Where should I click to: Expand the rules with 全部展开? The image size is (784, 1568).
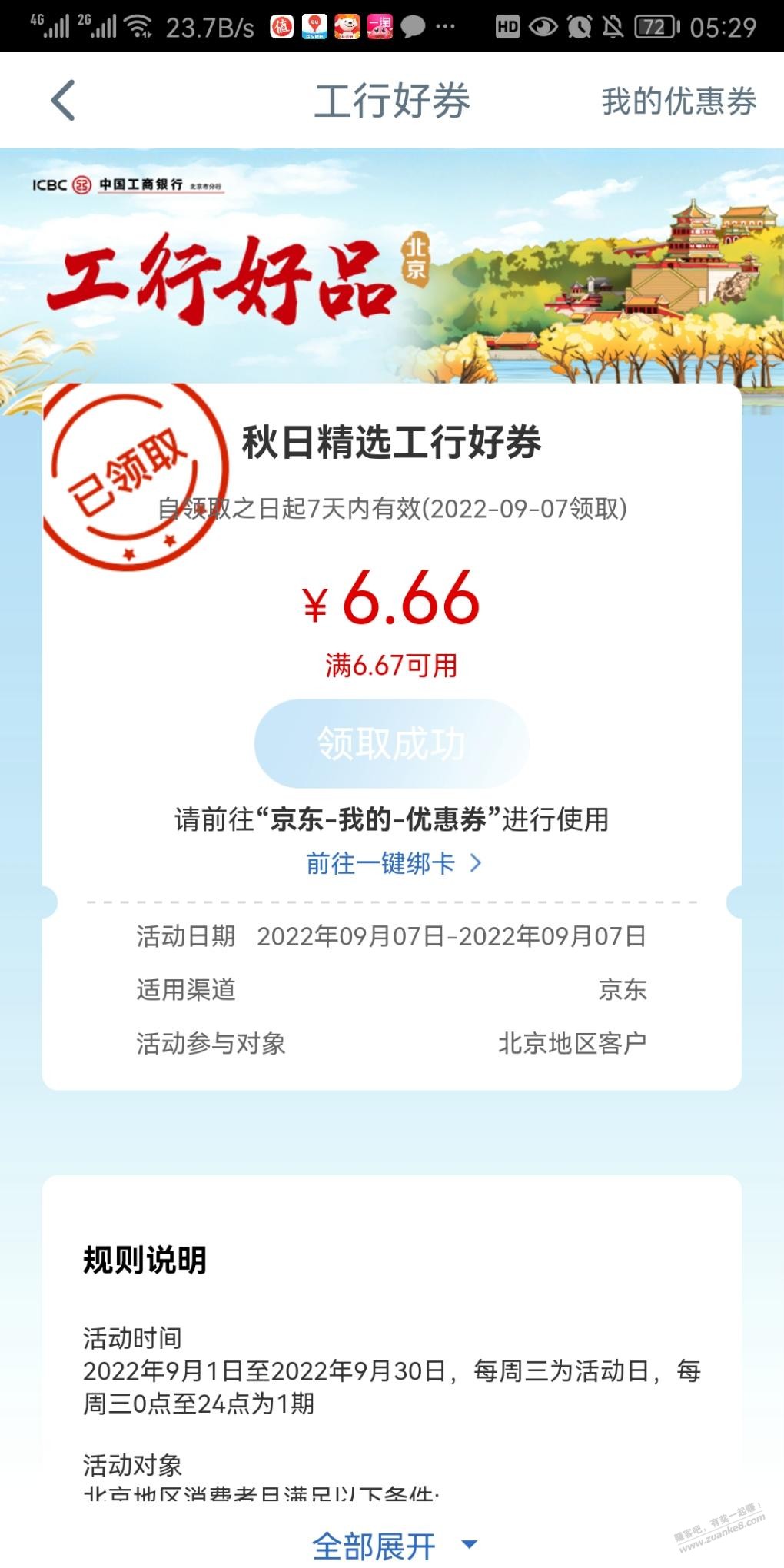(x=393, y=1545)
